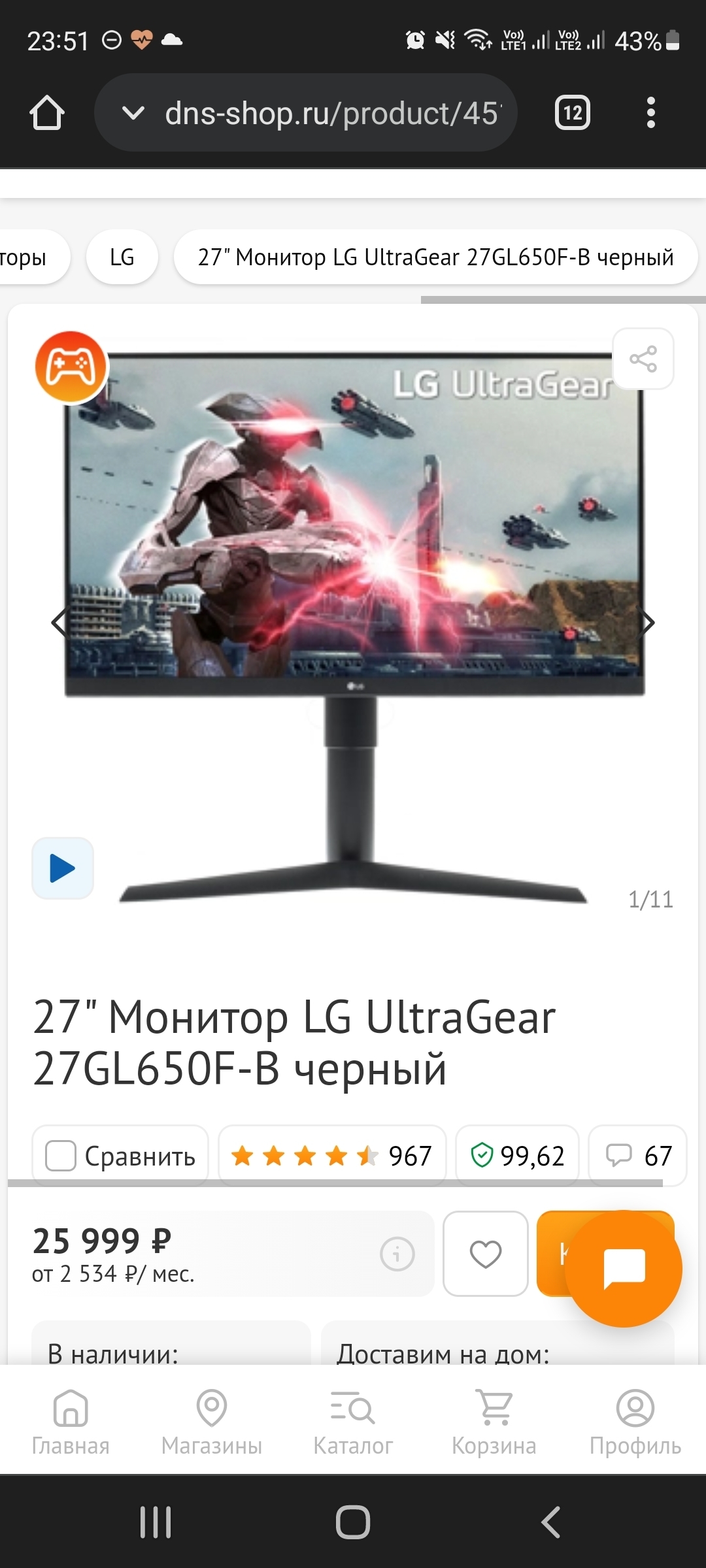Open the browser tab switcher showing 12

tap(573, 113)
